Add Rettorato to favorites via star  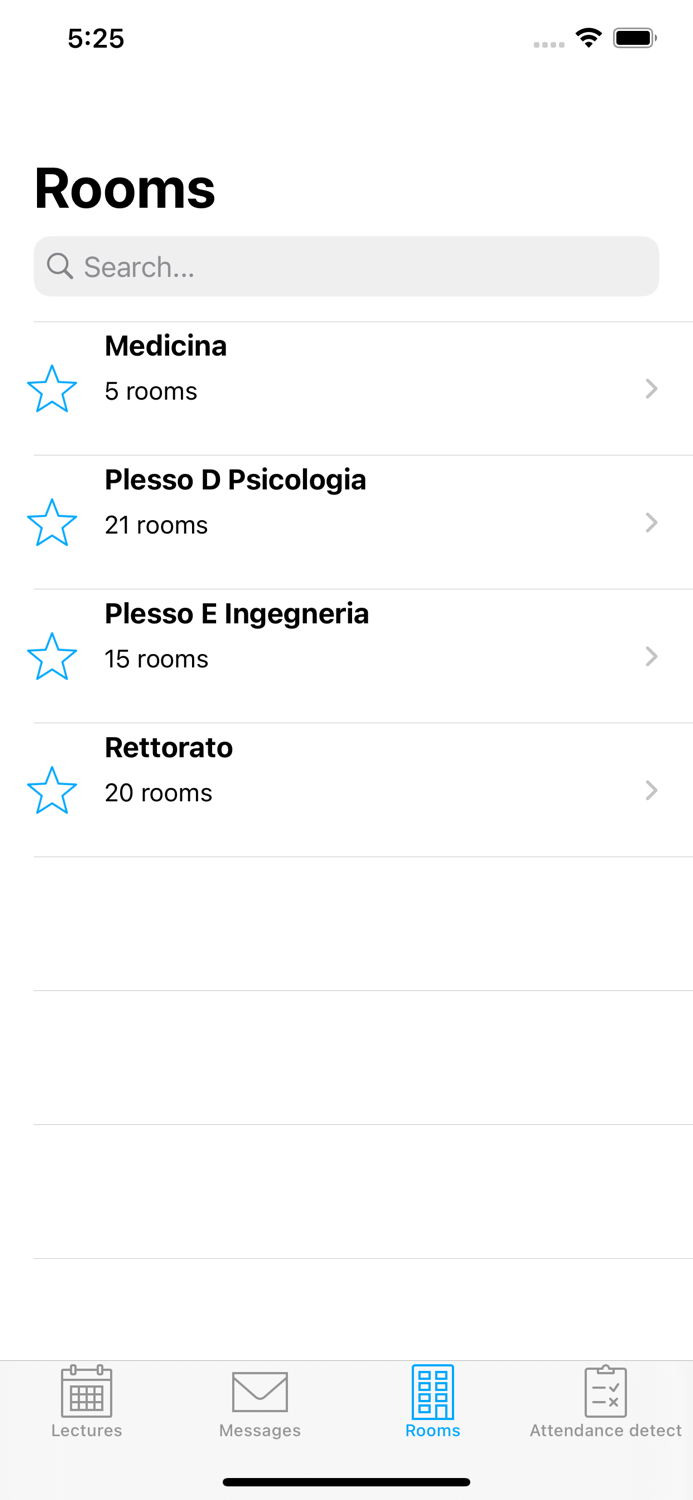(52, 791)
